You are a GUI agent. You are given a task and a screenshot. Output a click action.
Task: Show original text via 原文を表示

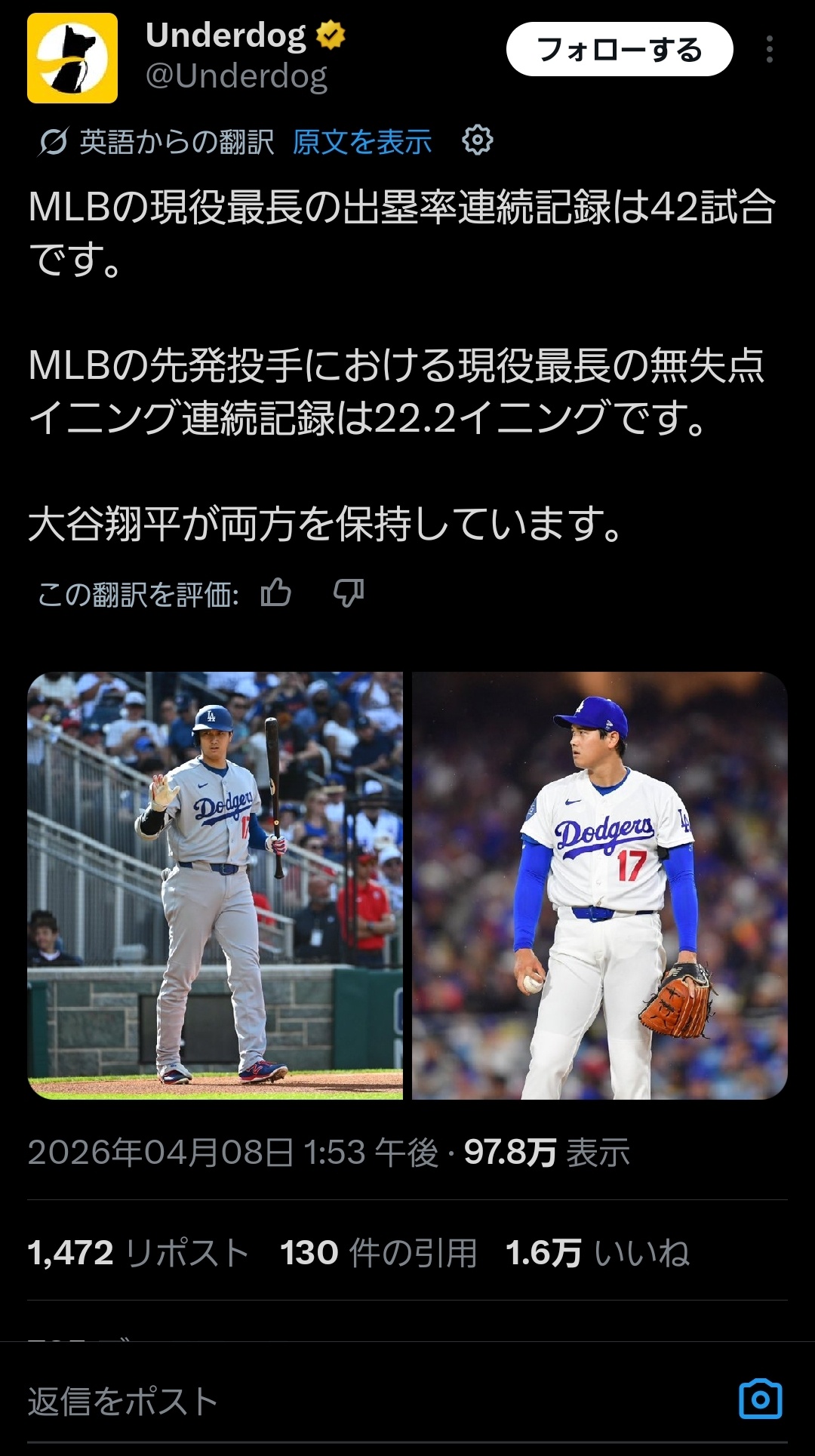[362, 142]
